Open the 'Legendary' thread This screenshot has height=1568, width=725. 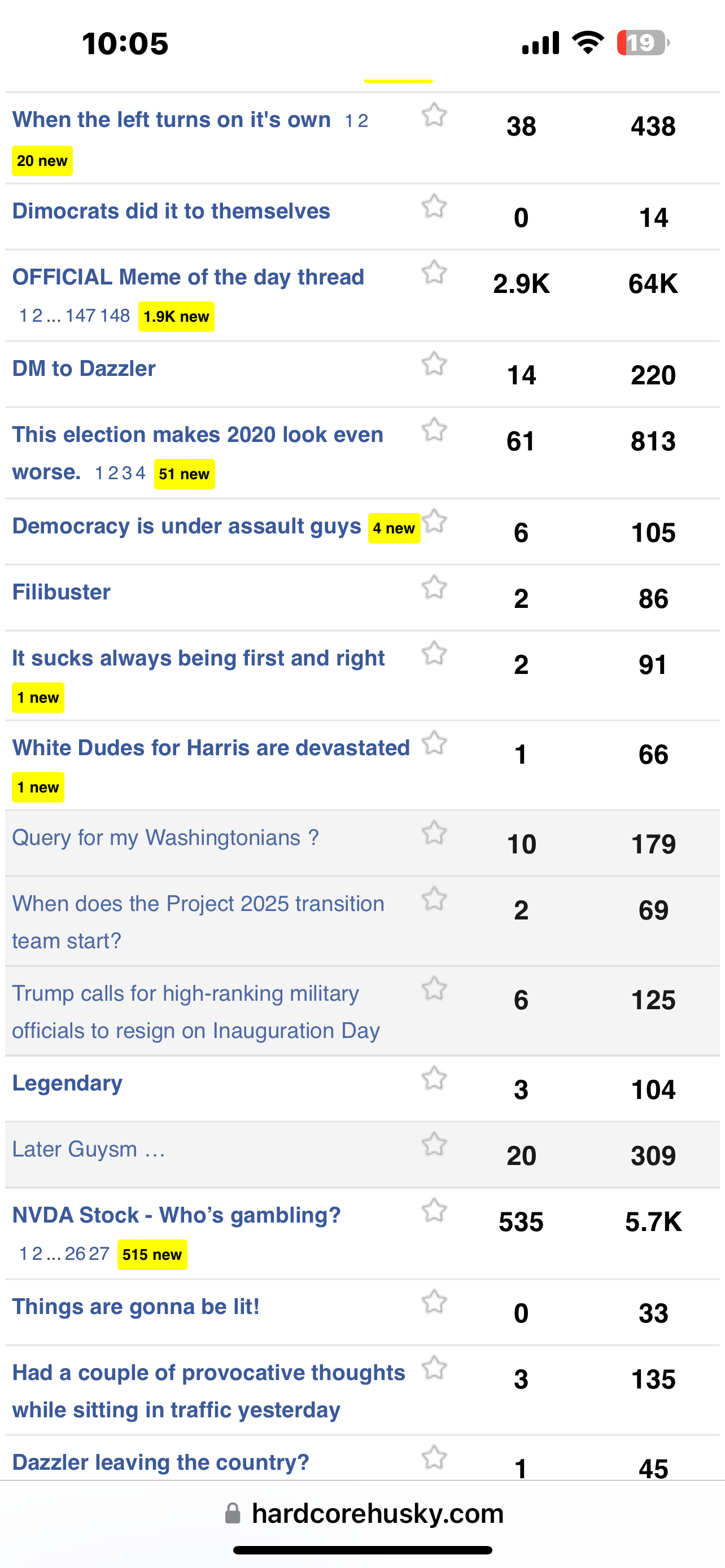pos(67,1084)
